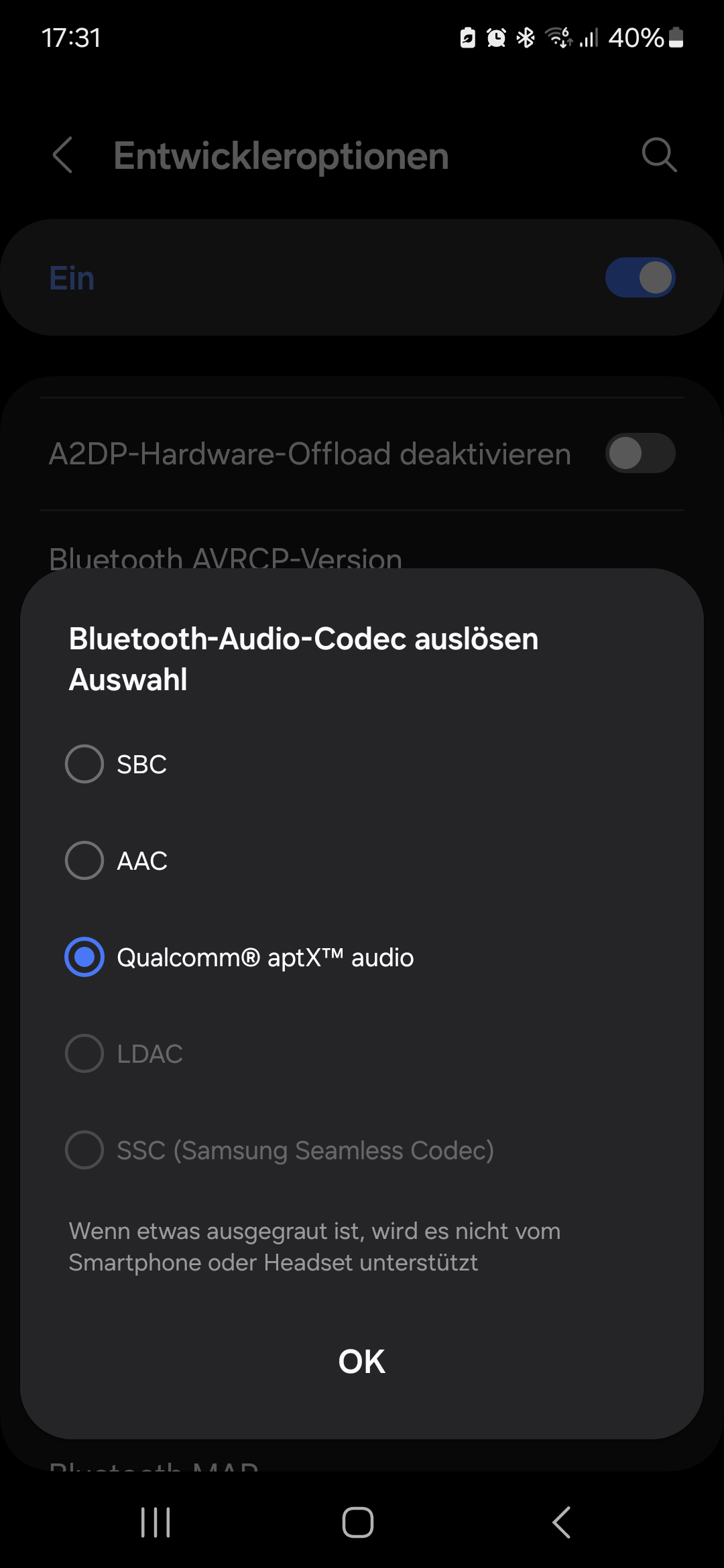Image resolution: width=724 pixels, height=1568 pixels.
Task: Select the SBC codec option
Action: coord(84,764)
